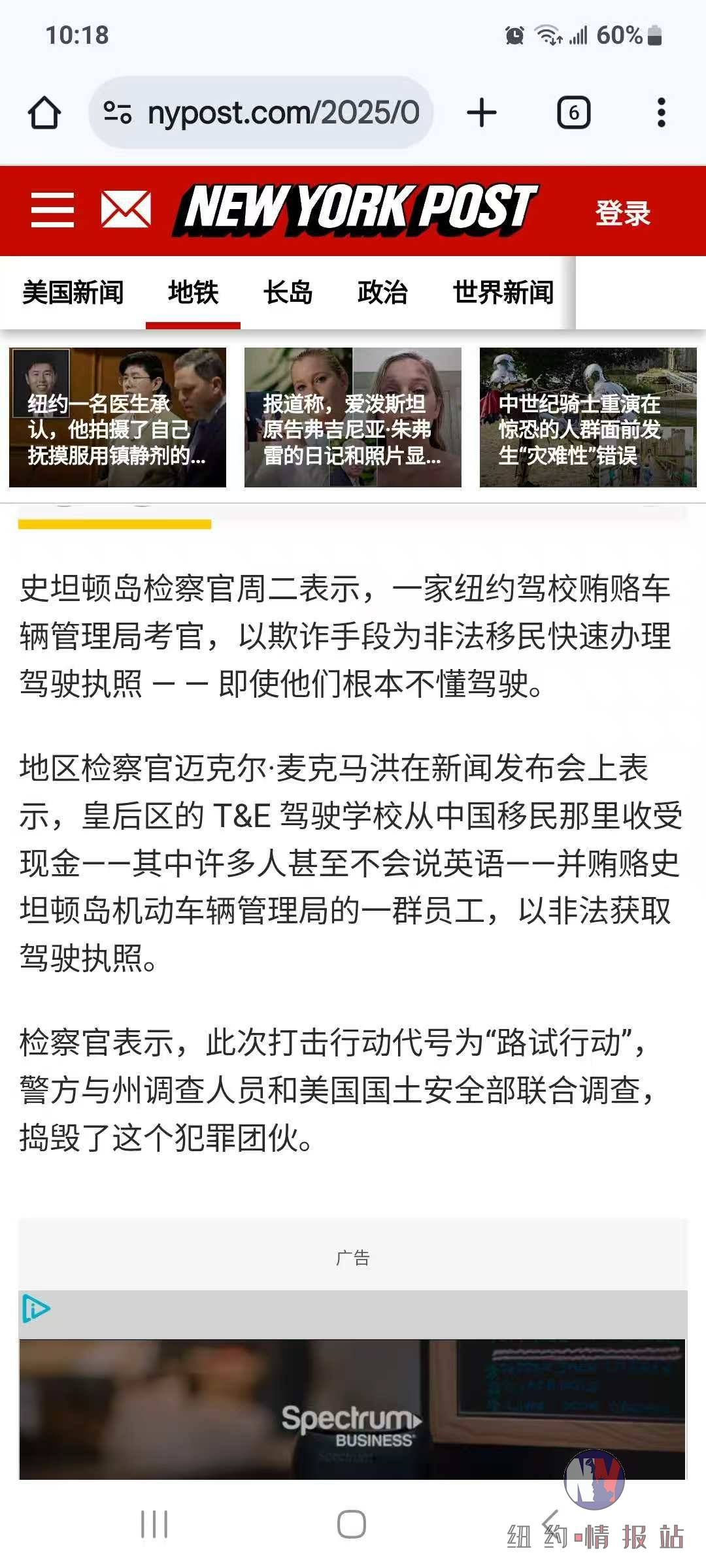Image resolution: width=706 pixels, height=1568 pixels.
Task: Tap the ad choices icon above the ad
Action: coord(35,1308)
